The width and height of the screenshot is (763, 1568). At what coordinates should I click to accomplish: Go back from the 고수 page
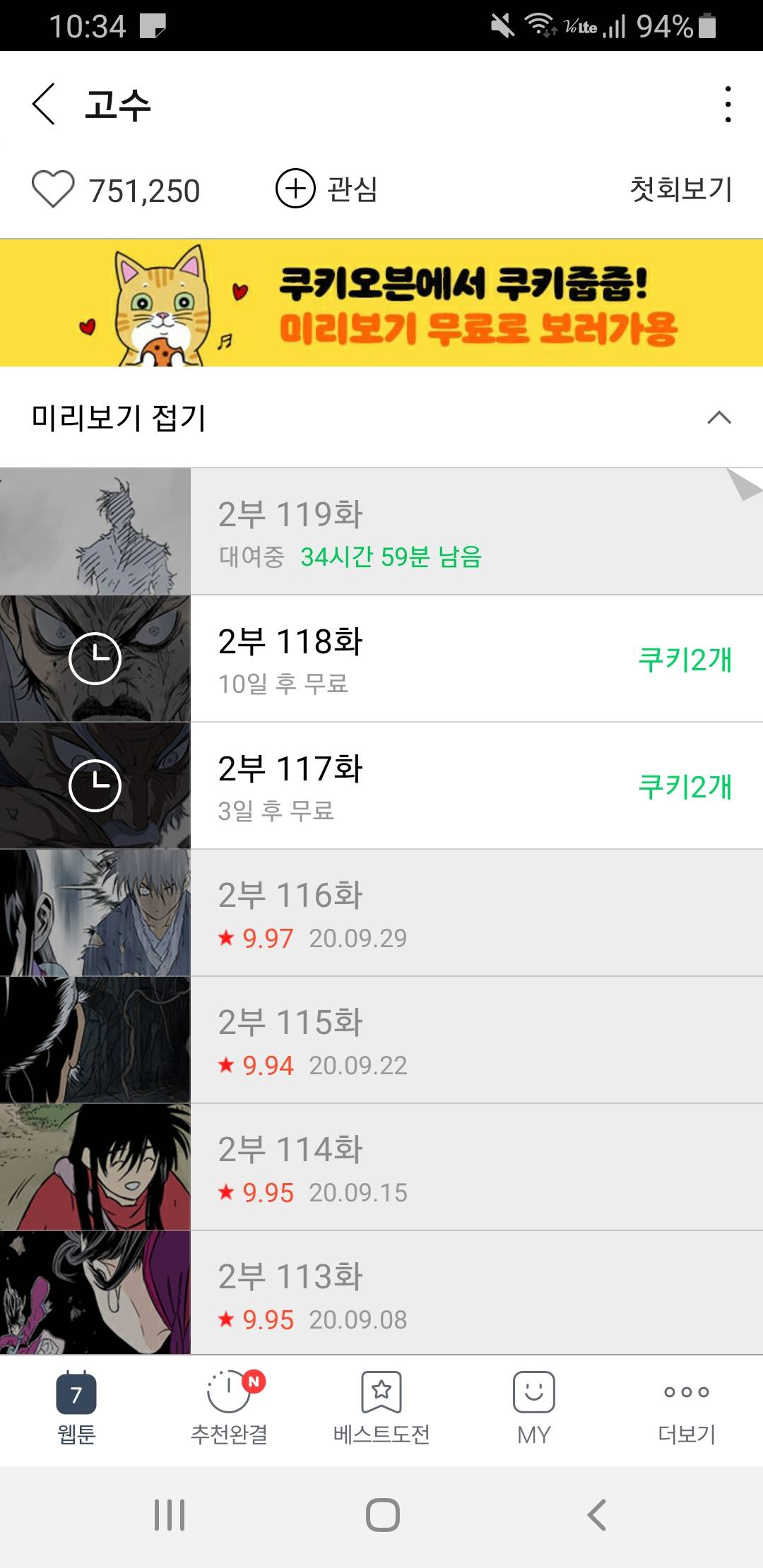pyautogui.click(x=44, y=104)
